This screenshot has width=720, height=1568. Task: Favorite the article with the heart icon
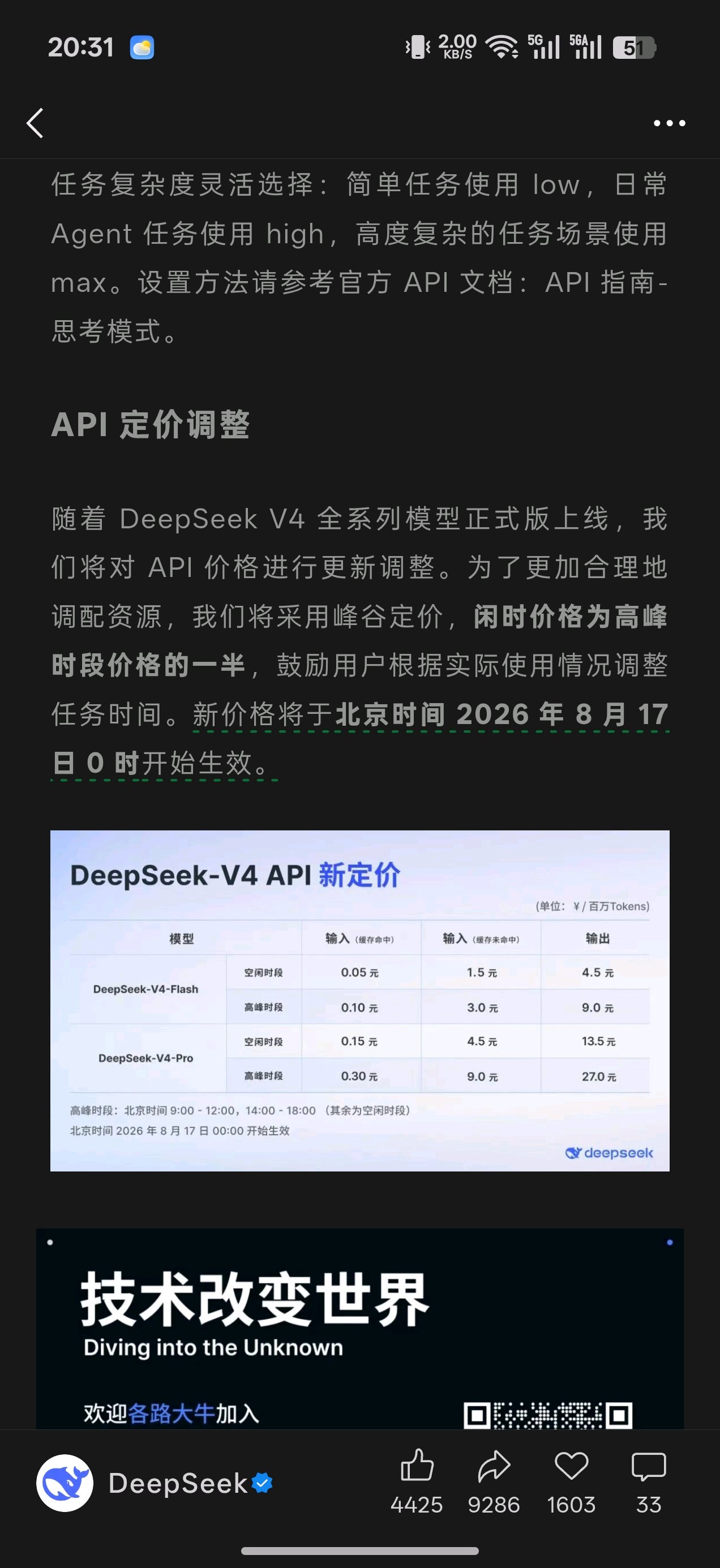[x=571, y=1465]
